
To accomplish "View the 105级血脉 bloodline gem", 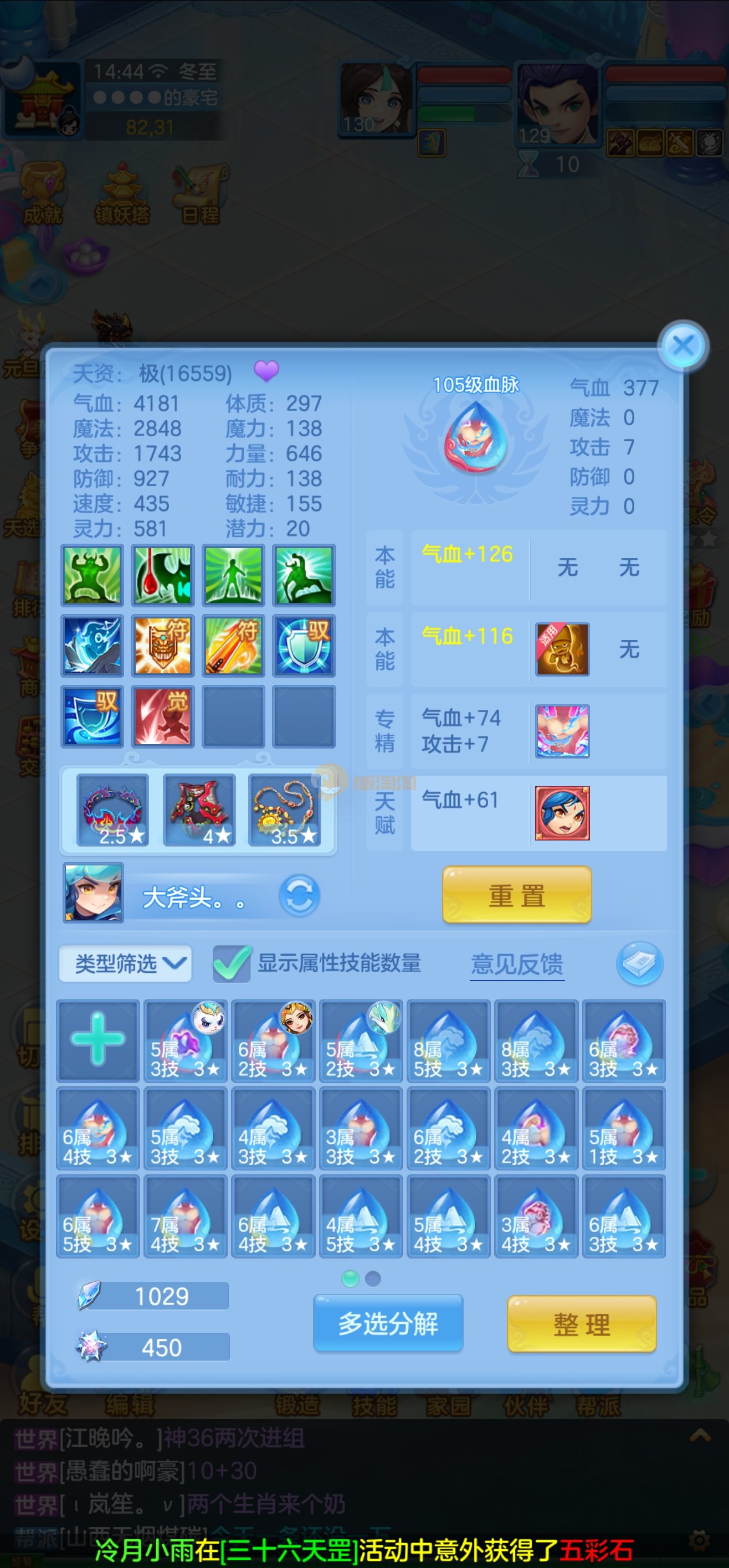I will 476,440.
